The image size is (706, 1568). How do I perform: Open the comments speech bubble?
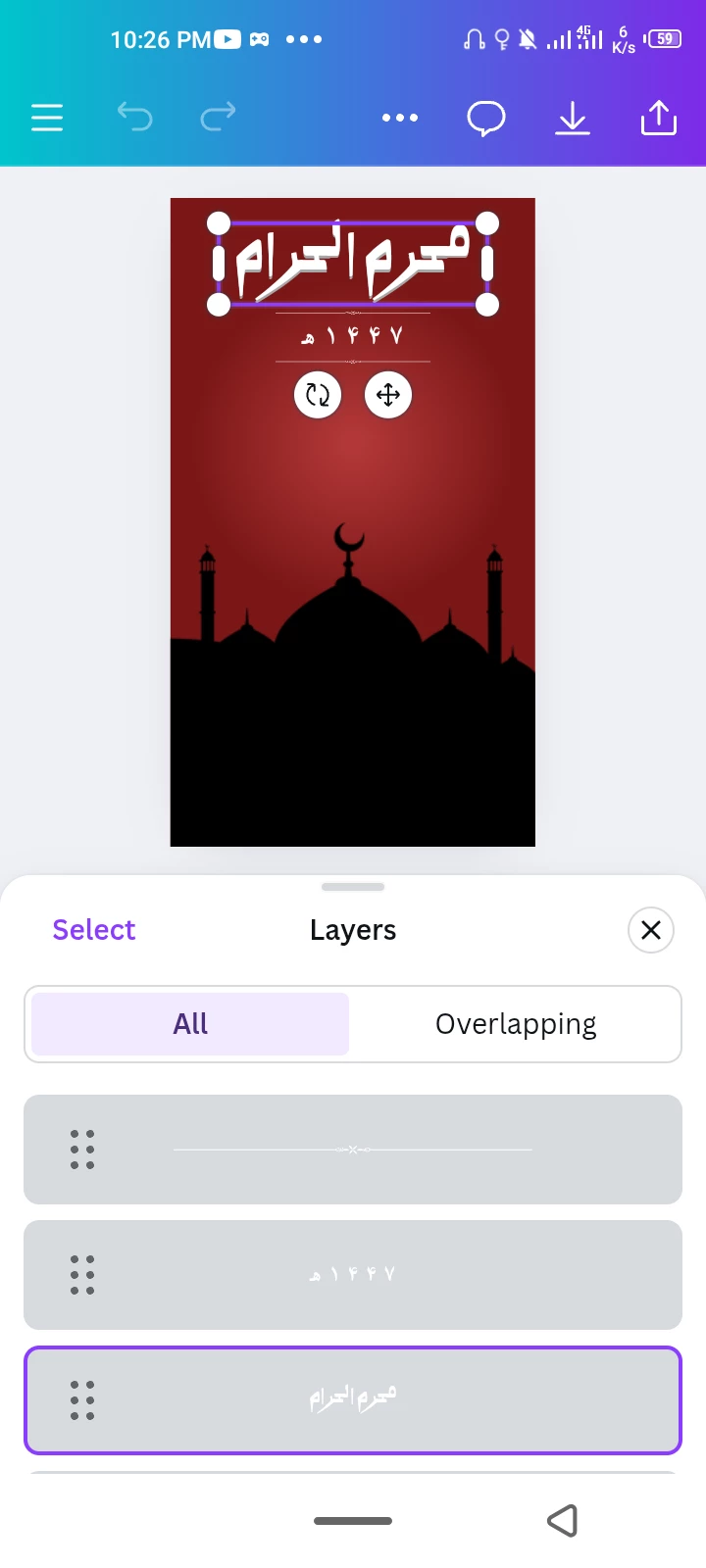[x=486, y=119]
